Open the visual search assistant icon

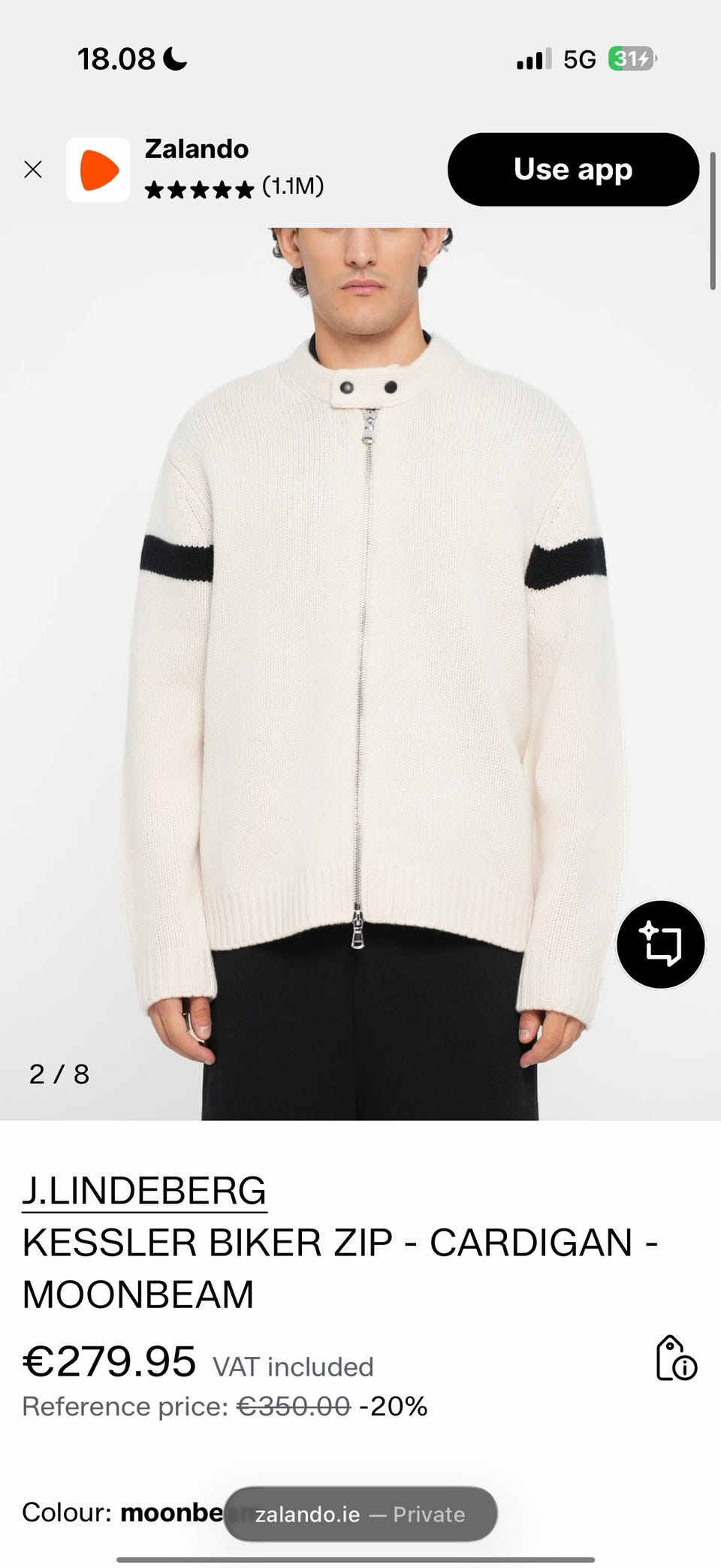coord(661,944)
